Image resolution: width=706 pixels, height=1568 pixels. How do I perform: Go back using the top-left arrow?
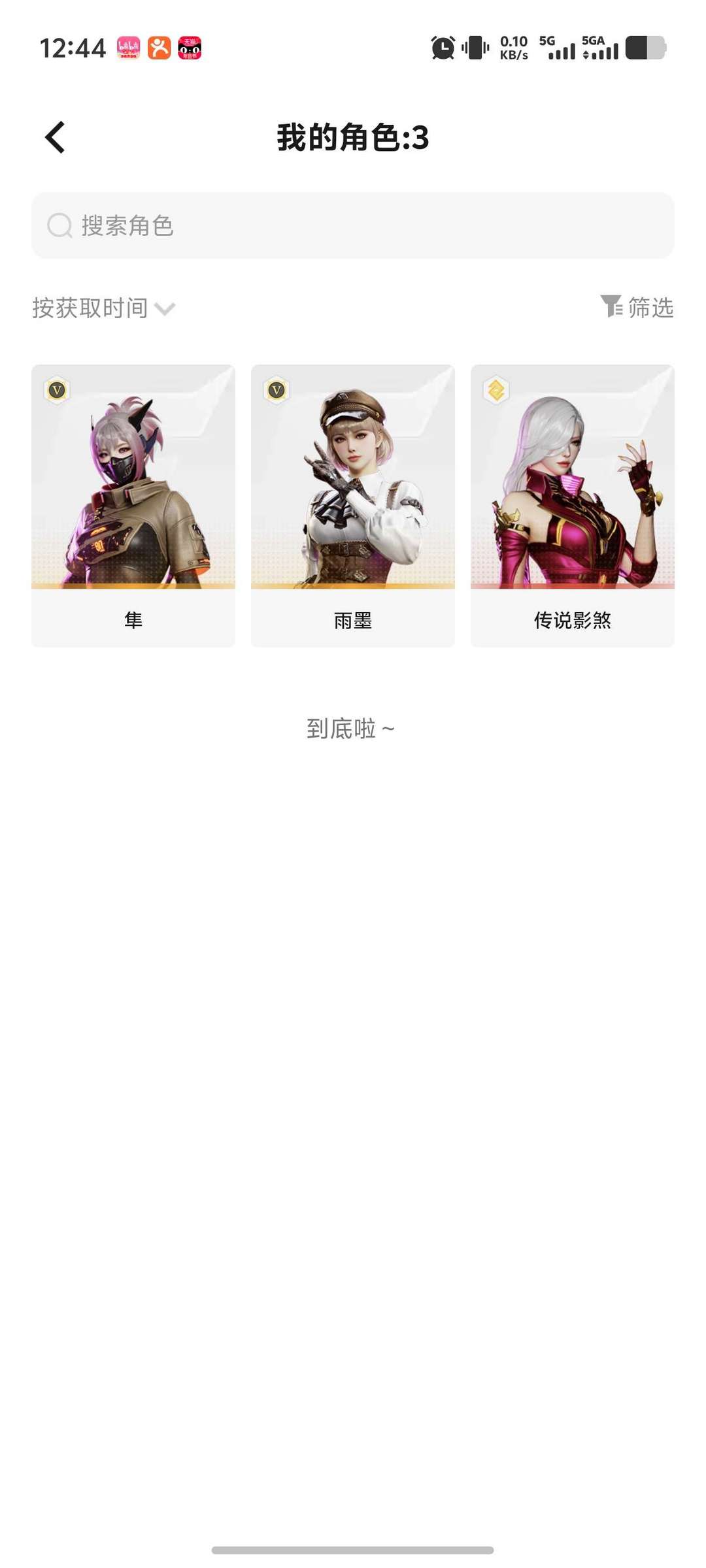coord(56,138)
